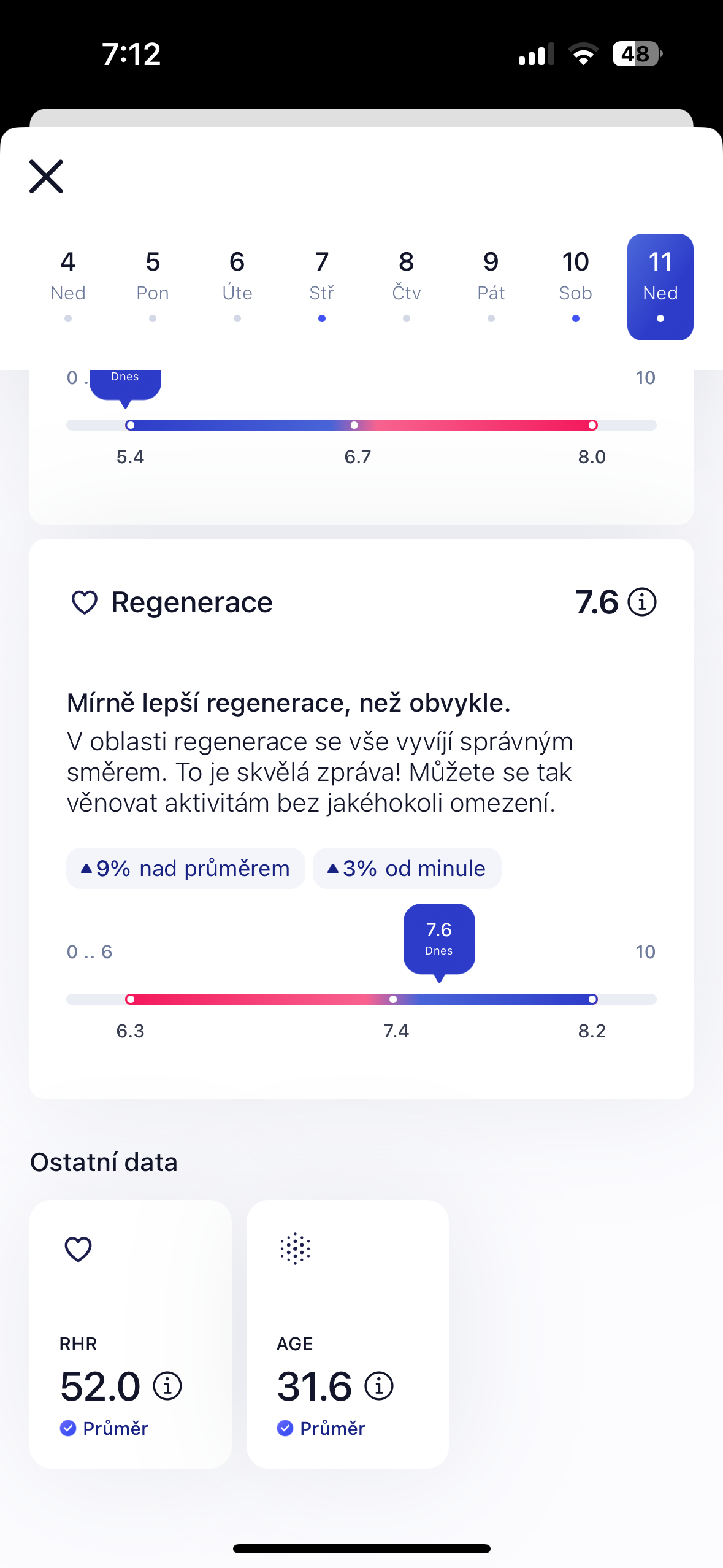Viewport: 723px width, 1568px height.
Task: Click the heart icon next to Regenerace
Action: [84, 602]
